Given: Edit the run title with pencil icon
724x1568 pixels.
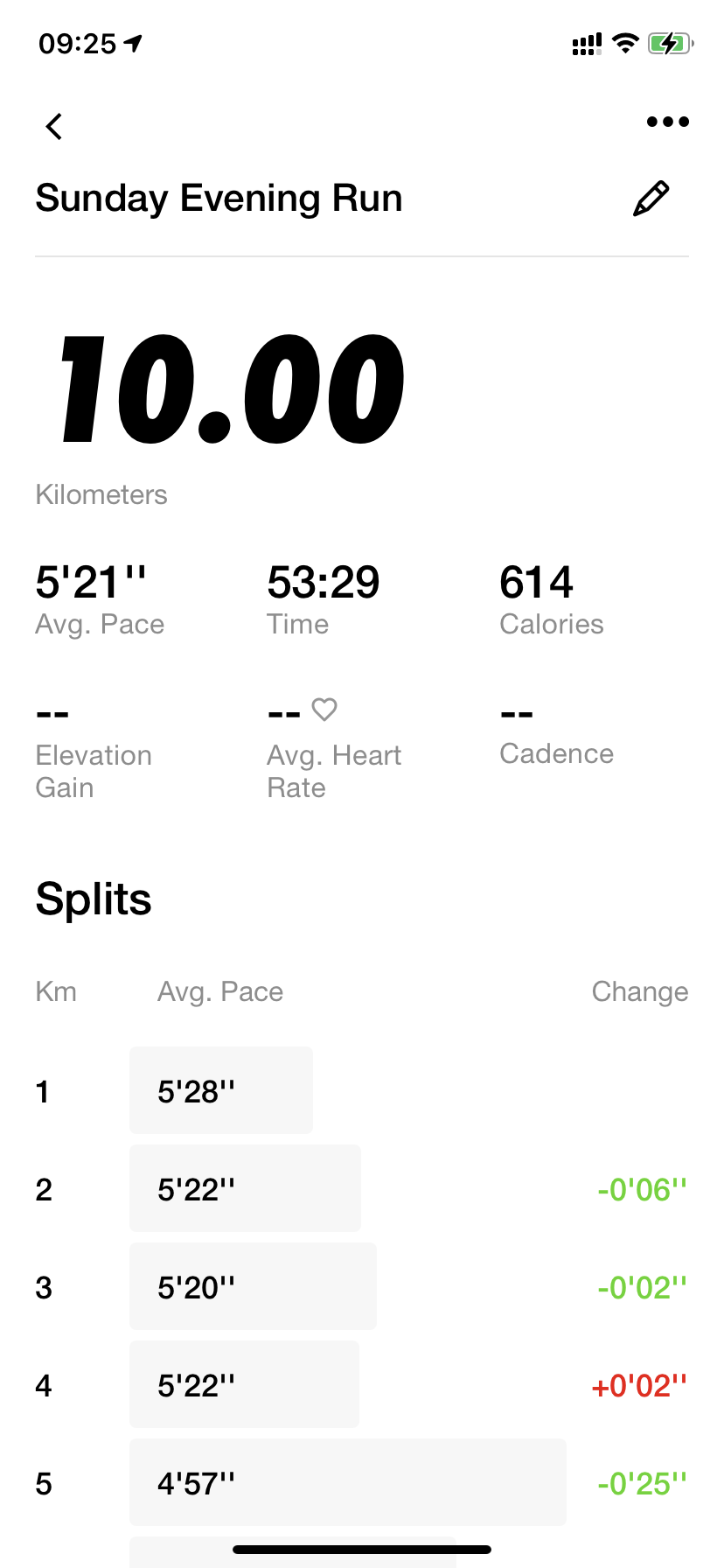Looking at the screenshot, I should click(651, 199).
